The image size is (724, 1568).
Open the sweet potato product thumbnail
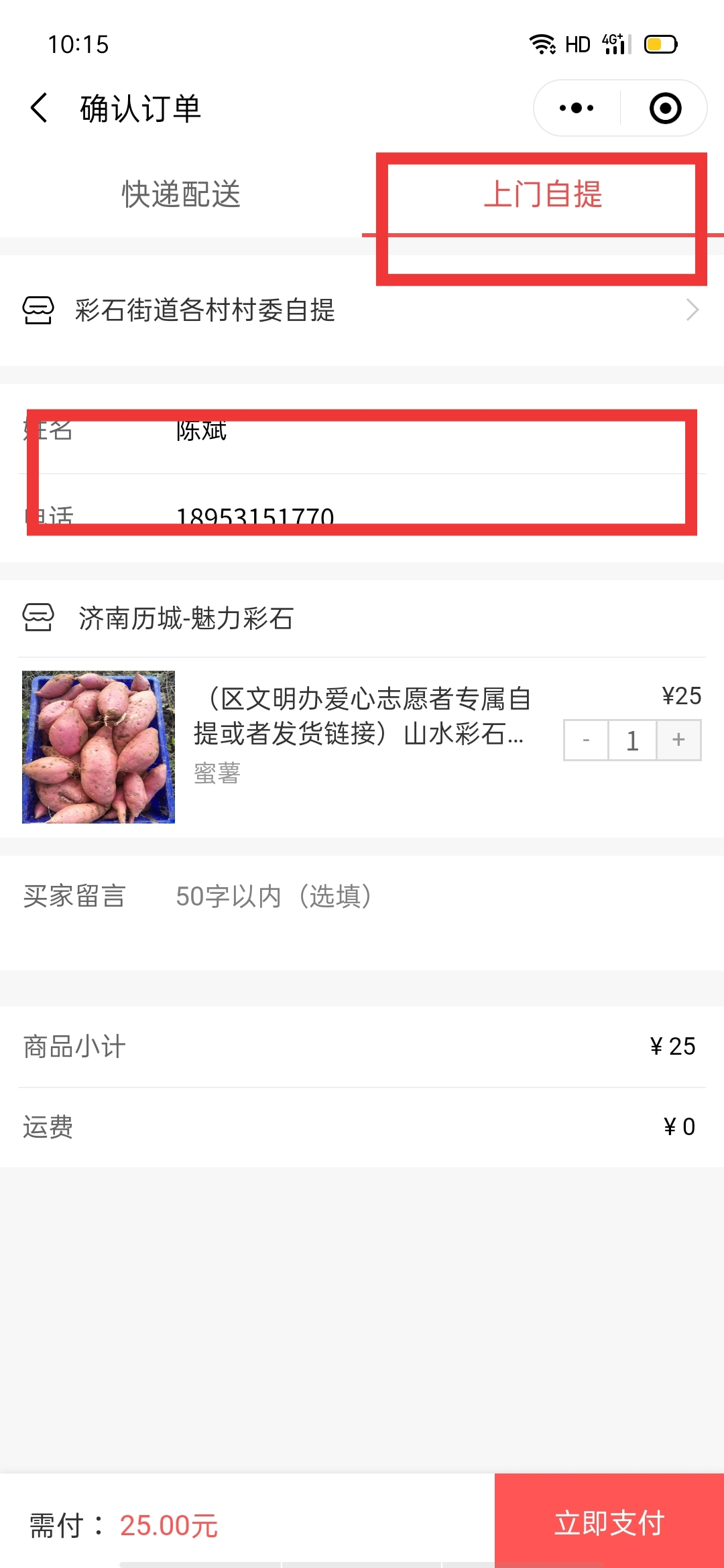(99, 747)
